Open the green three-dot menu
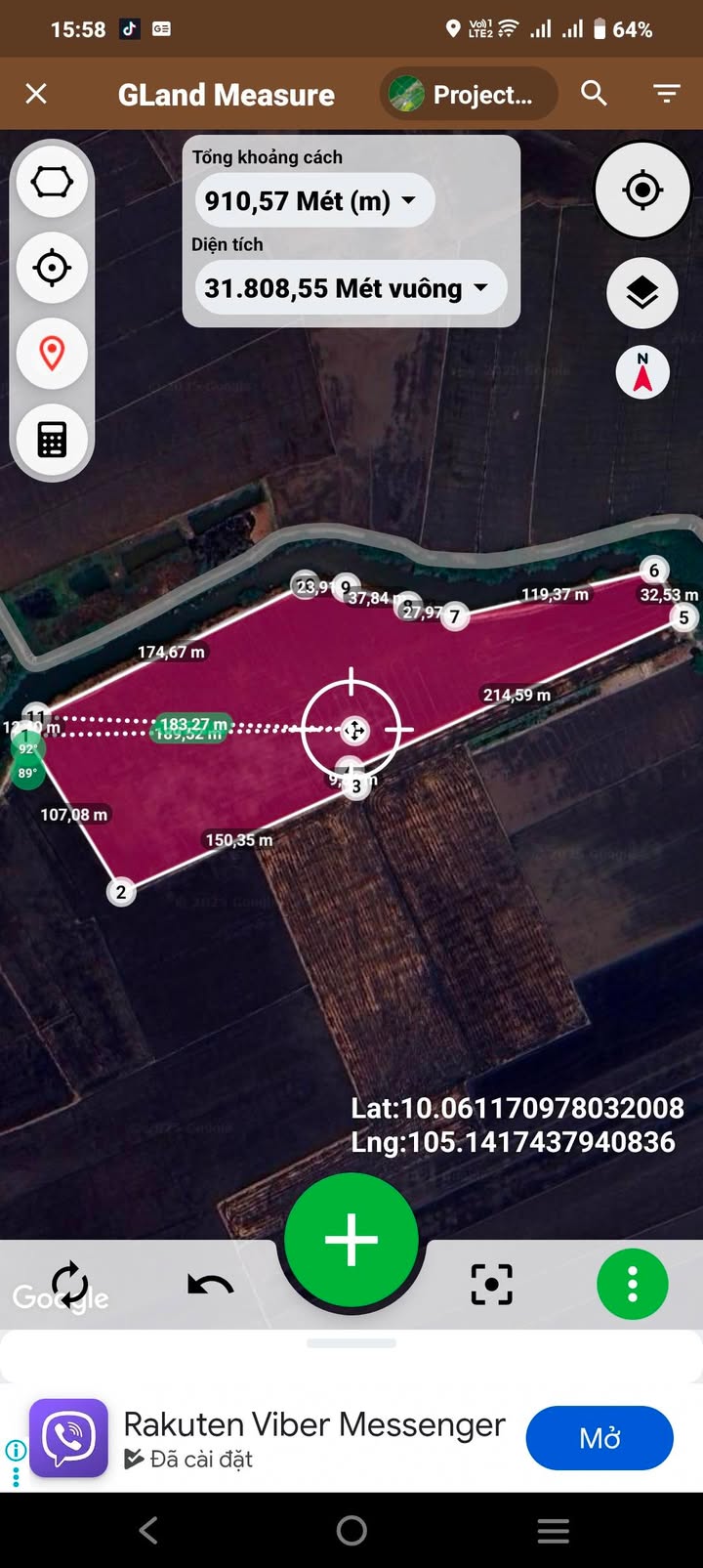703x1568 pixels. (633, 1284)
